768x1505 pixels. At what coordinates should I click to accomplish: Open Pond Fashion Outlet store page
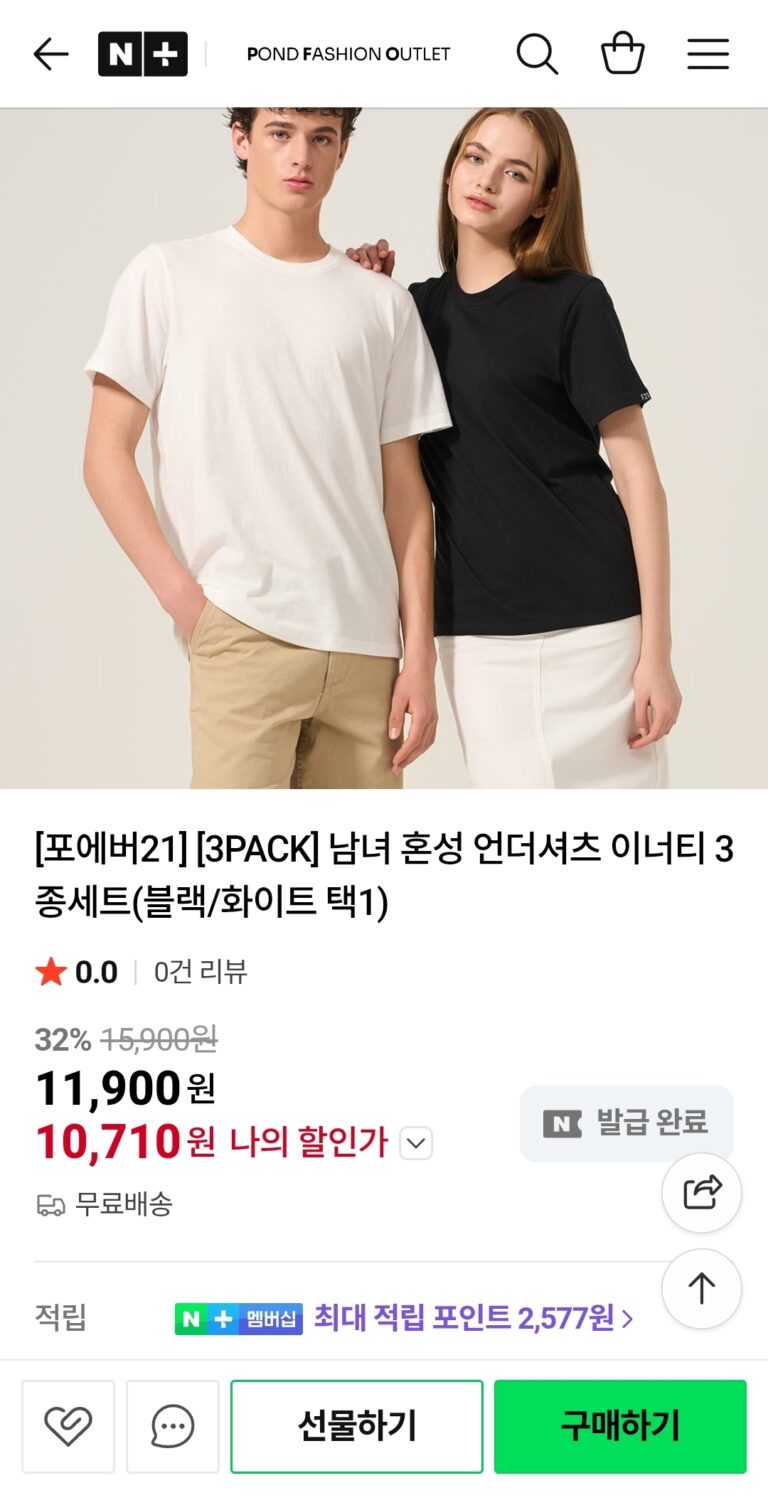point(348,54)
